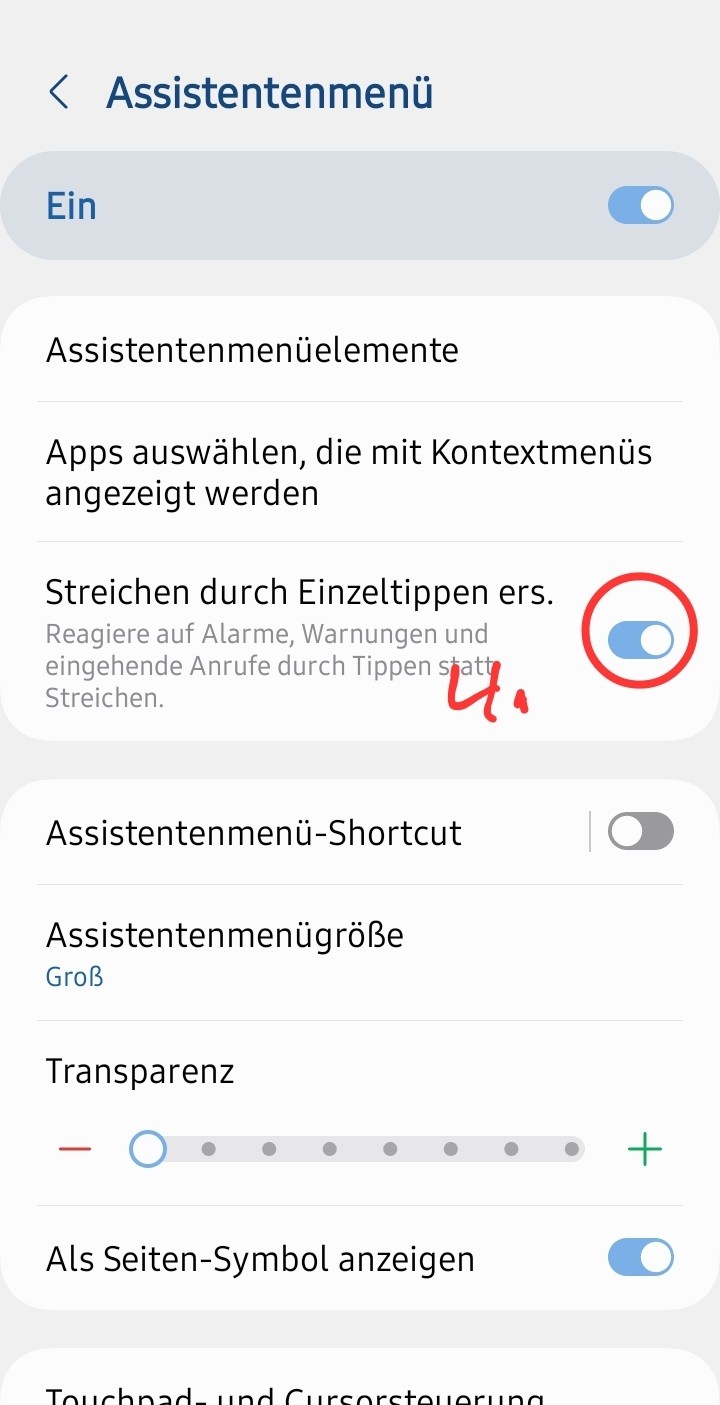Screen dimensions: 720x1405
Task: Turn off the Ein master switch
Action: [x=641, y=206]
